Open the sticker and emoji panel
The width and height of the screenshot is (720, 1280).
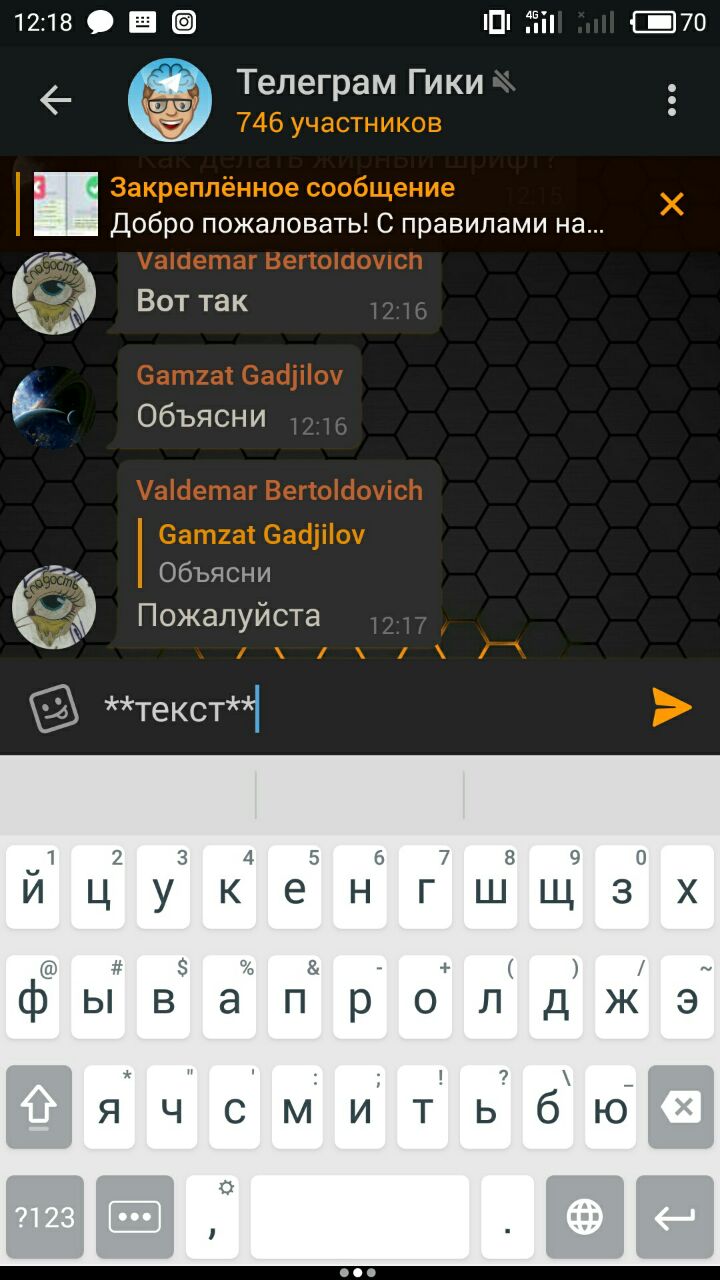pos(53,708)
